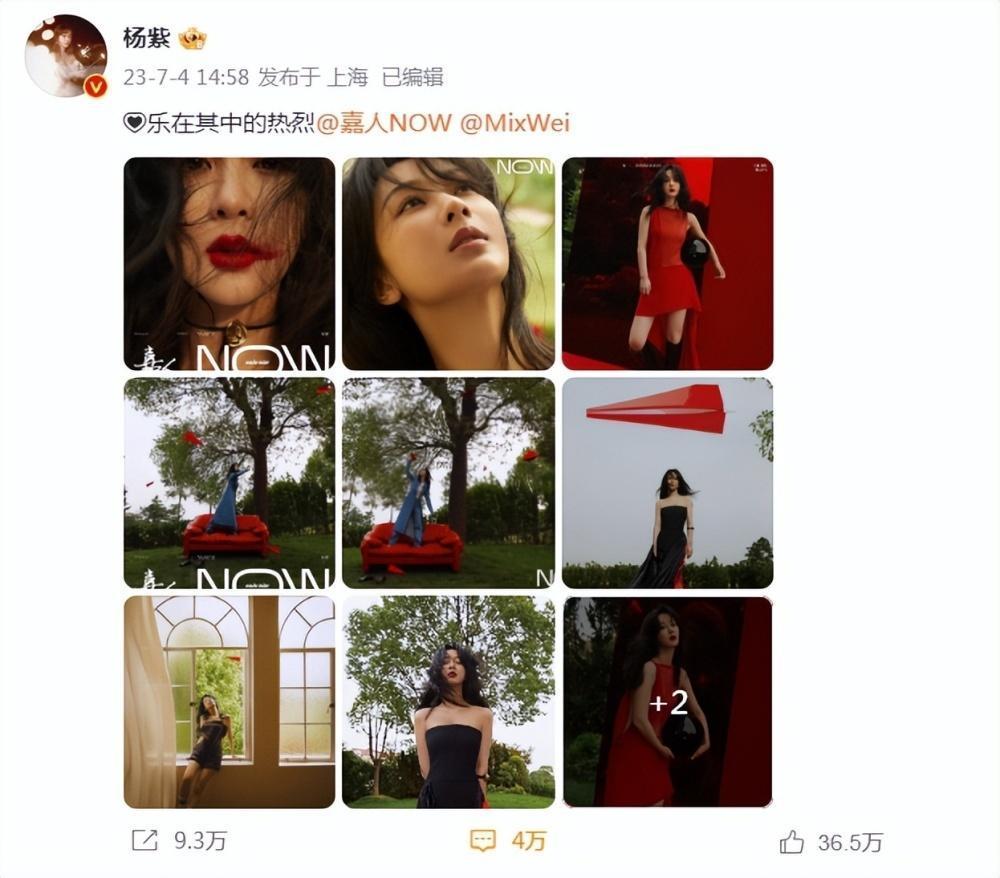
Task: View the upward-gazing face photo
Action: click(x=448, y=263)
